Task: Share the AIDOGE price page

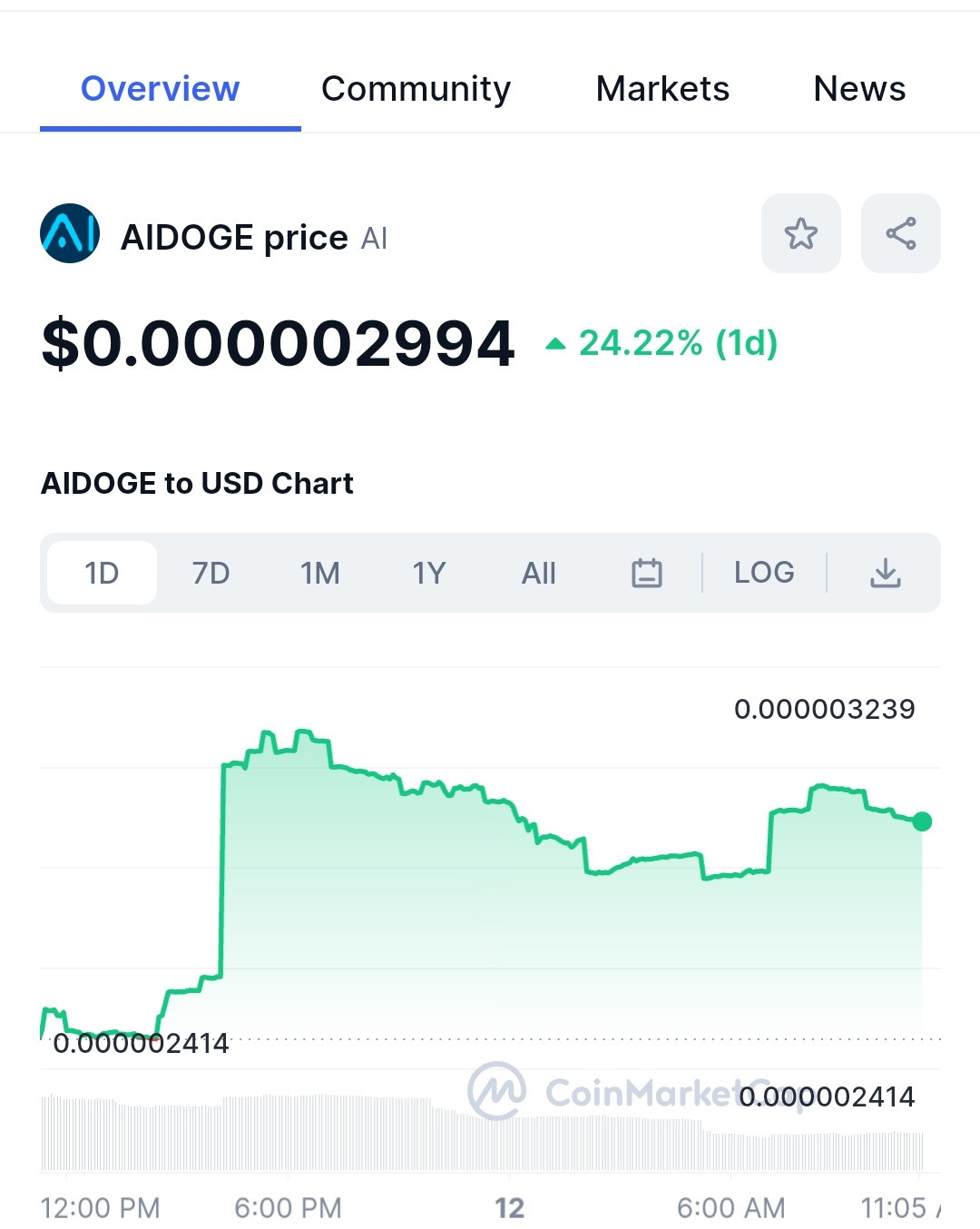Action: tap(900, 233)
